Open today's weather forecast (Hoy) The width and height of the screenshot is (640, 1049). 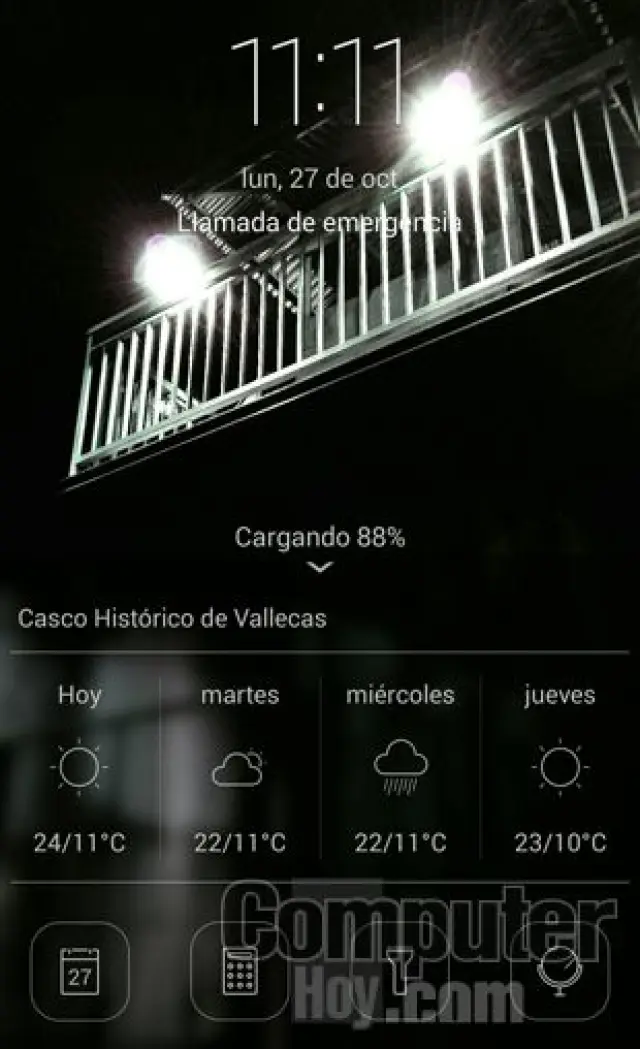coord(80,768)
